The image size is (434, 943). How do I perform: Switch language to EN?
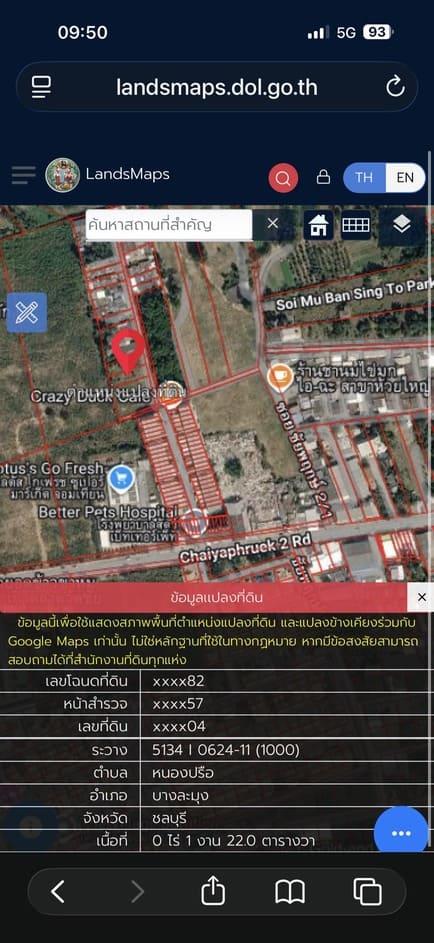click(405, 177)
